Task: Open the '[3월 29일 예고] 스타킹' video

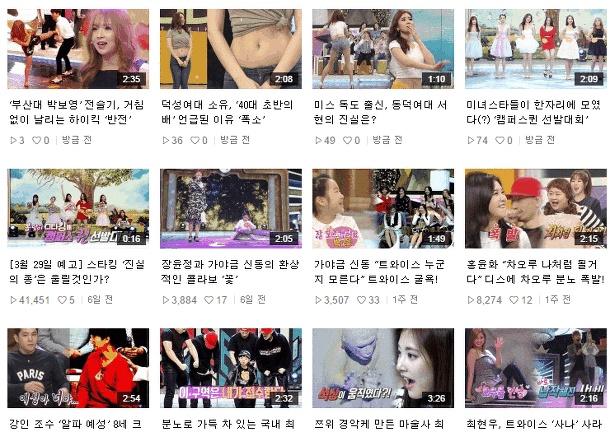Action: [x=77, y=208]
